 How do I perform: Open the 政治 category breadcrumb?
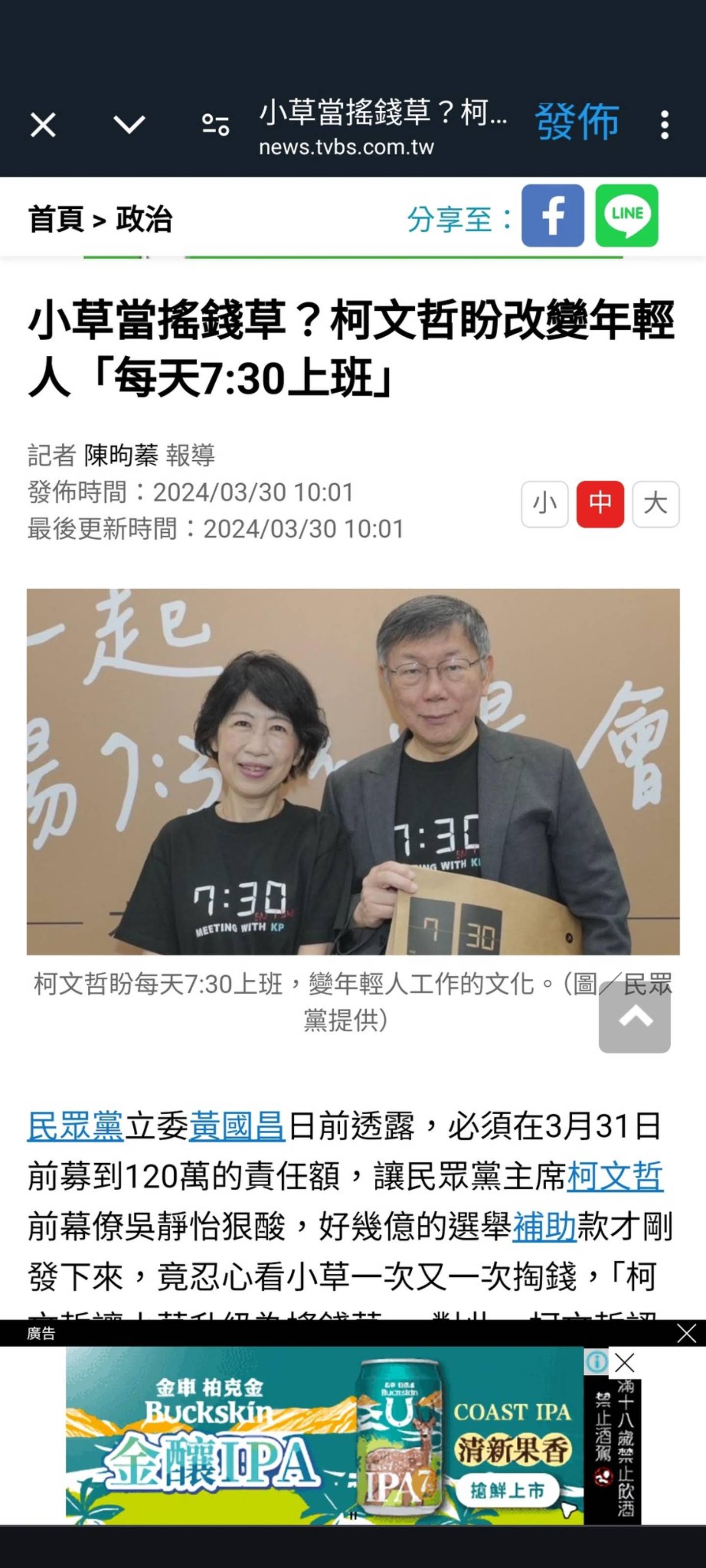pos(144,219)
